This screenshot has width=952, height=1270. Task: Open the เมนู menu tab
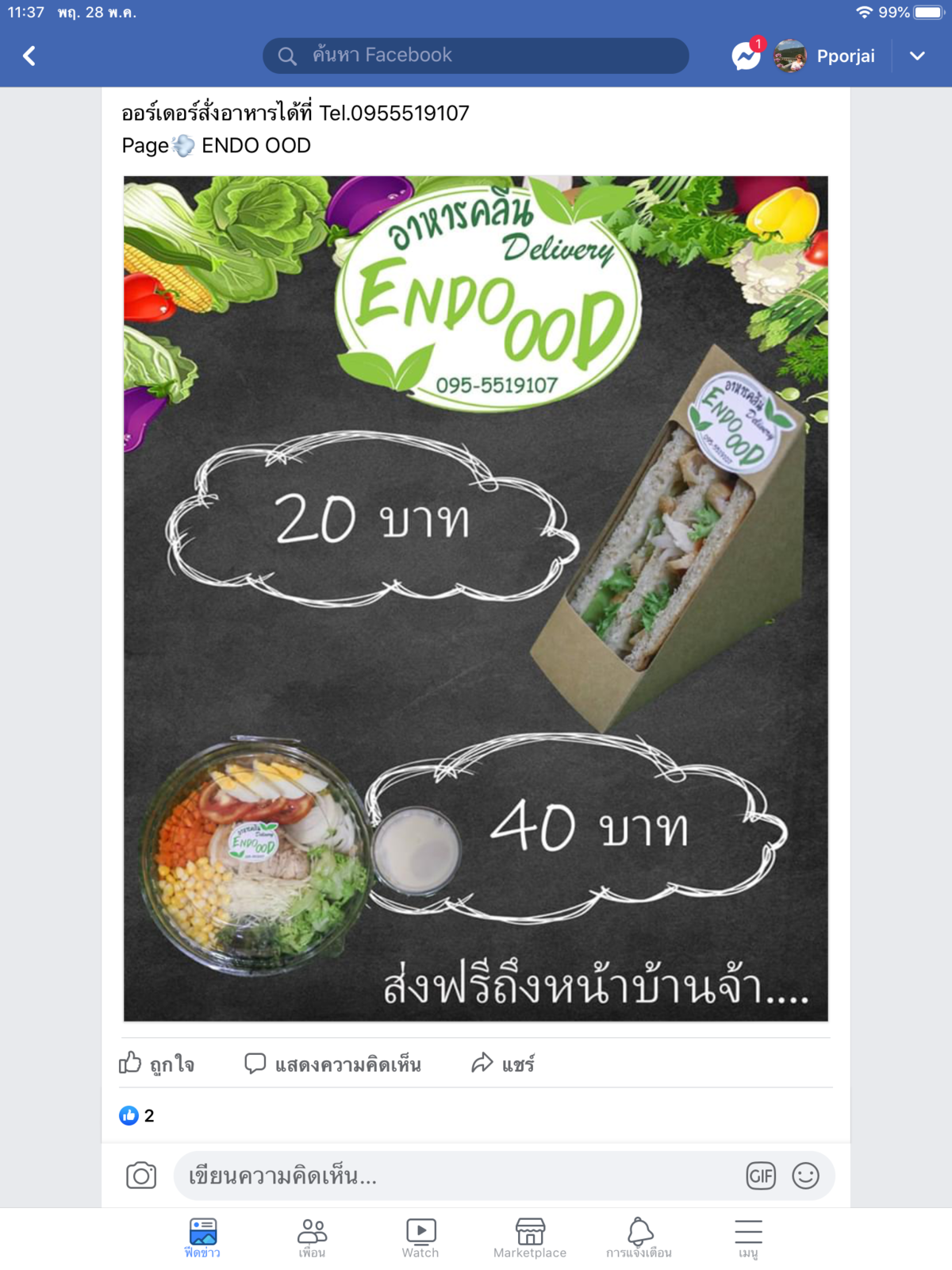click(748, 1238)
